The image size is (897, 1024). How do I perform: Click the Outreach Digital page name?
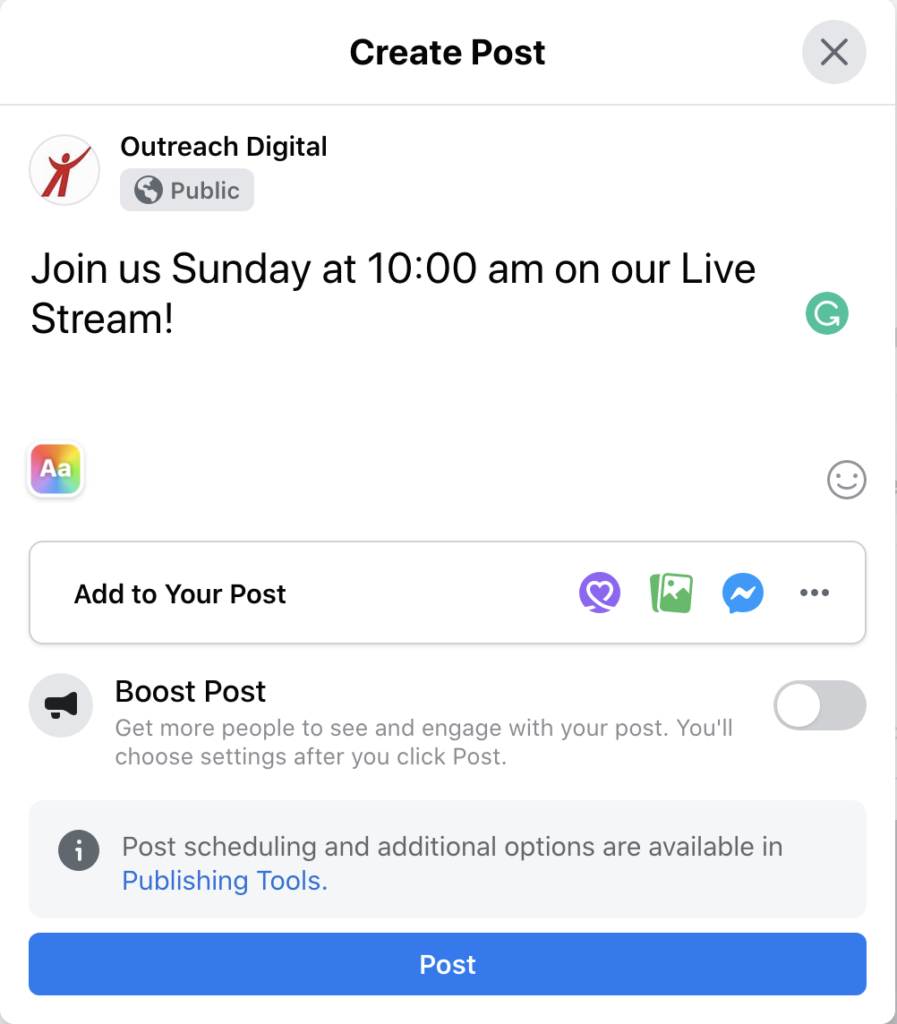point(223,146)
